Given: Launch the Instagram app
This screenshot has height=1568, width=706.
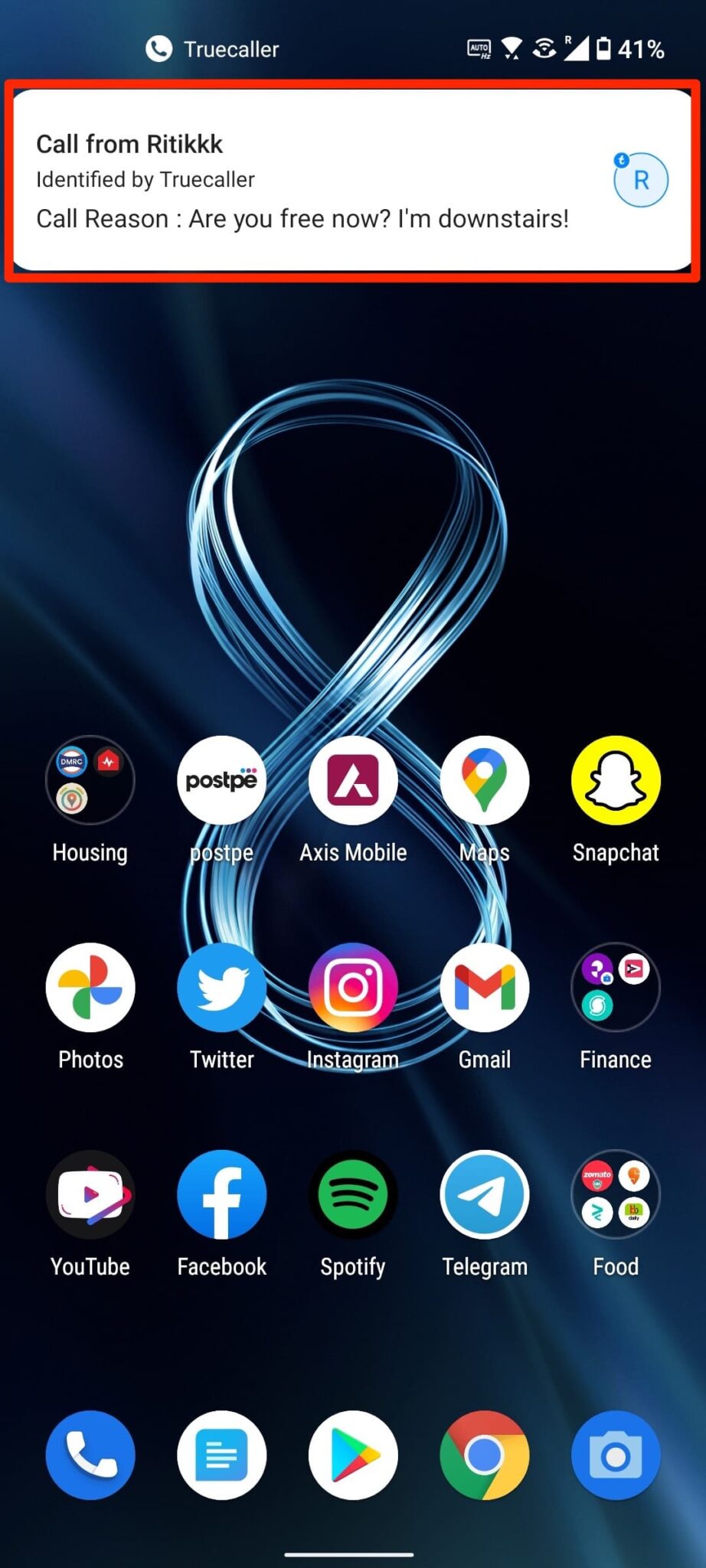Looking at the screenshot, I should pyautogui.click(x=353, y=987).
